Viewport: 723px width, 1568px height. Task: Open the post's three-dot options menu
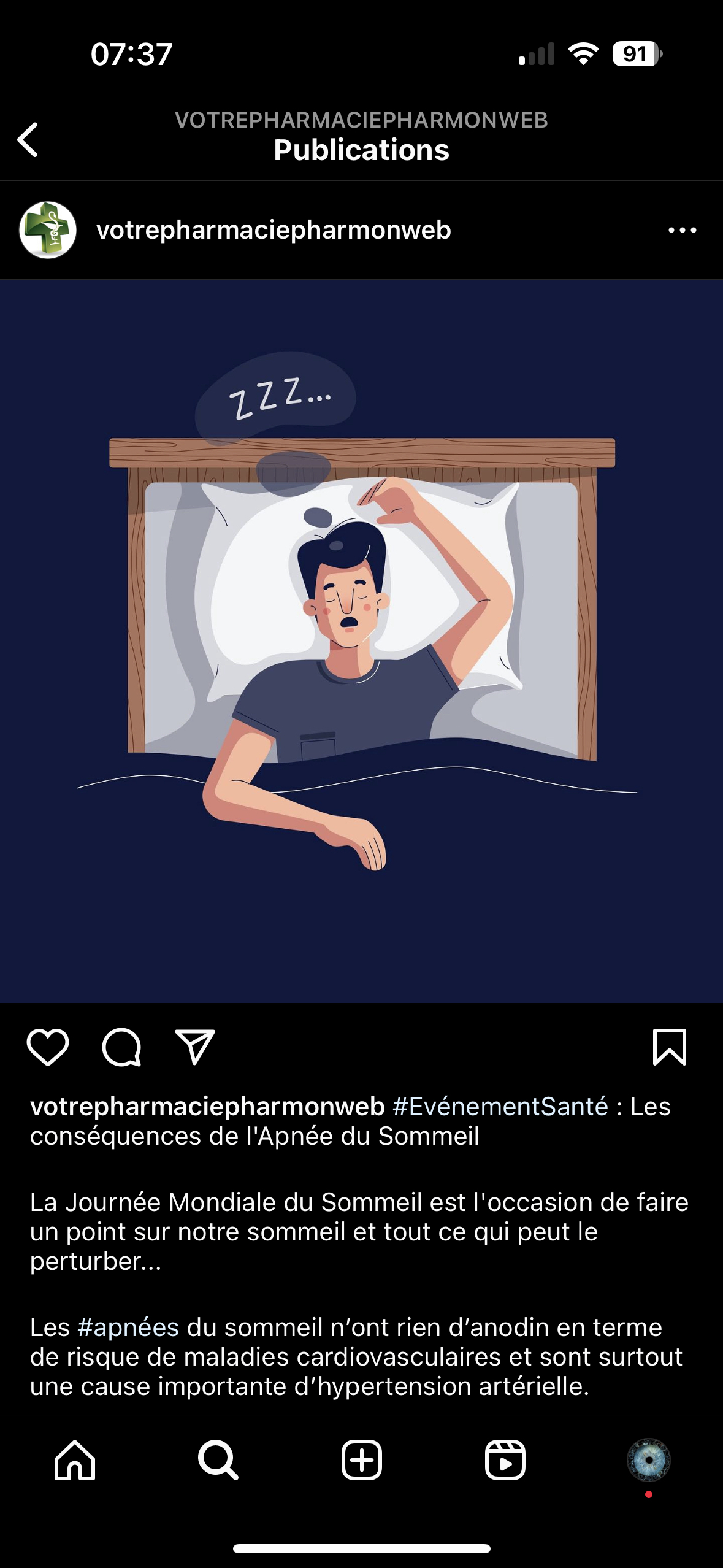[x=682, y=230]
